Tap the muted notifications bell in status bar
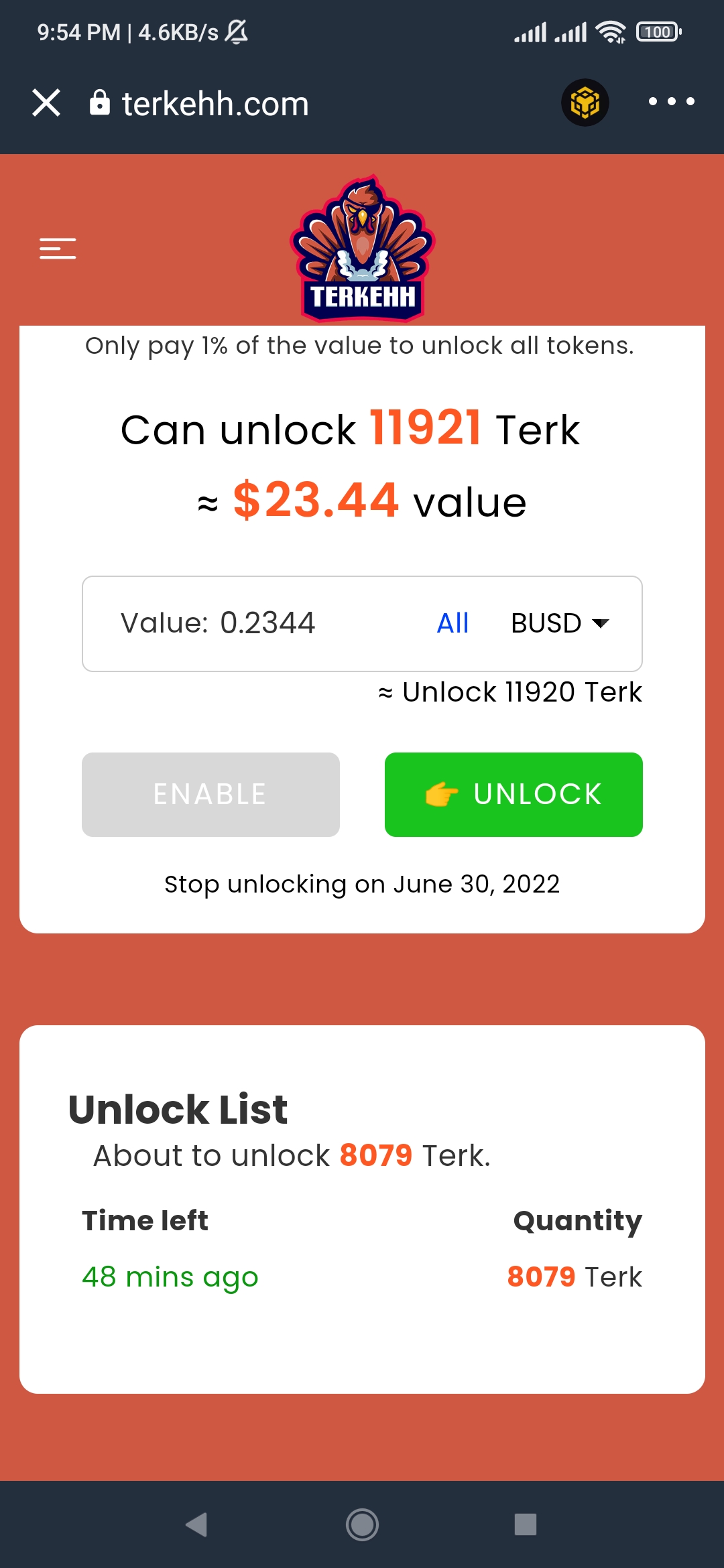Image resolution: width=724 pixels, height=1568 pixels. 238,31
